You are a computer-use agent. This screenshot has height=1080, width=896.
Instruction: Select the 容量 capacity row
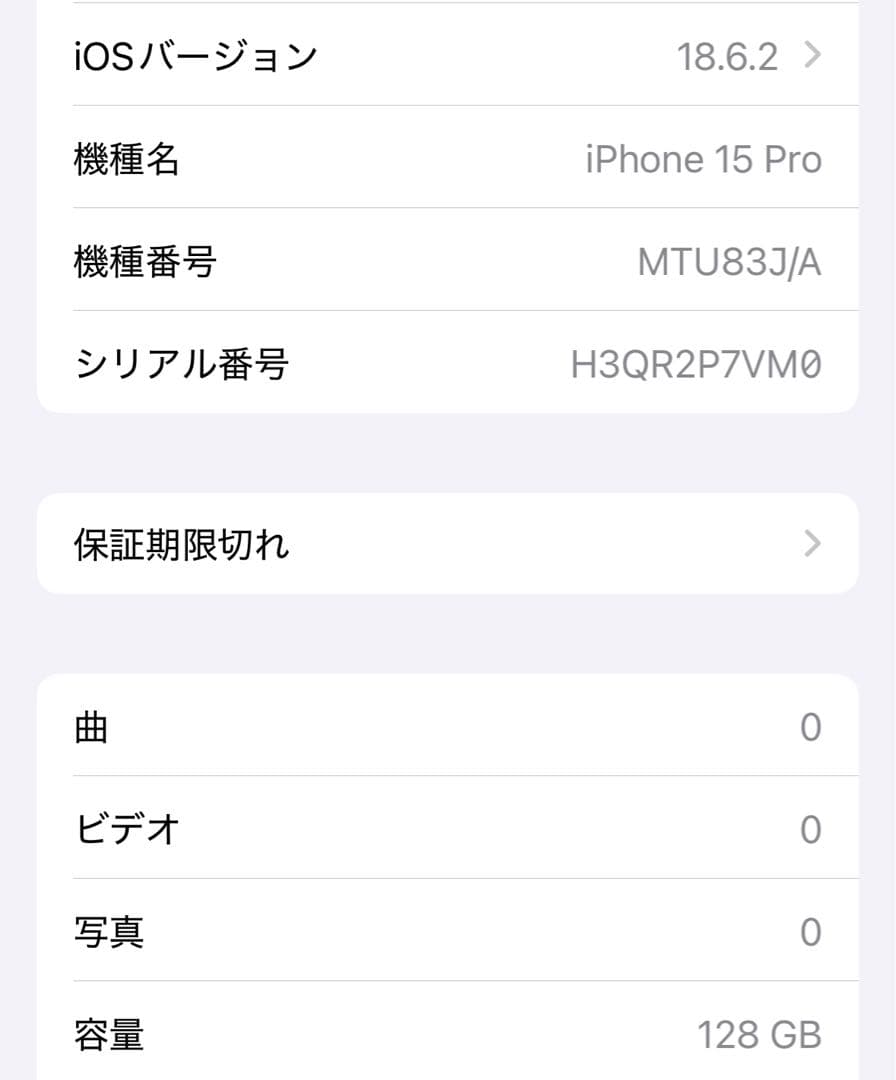pos(447,1033)
